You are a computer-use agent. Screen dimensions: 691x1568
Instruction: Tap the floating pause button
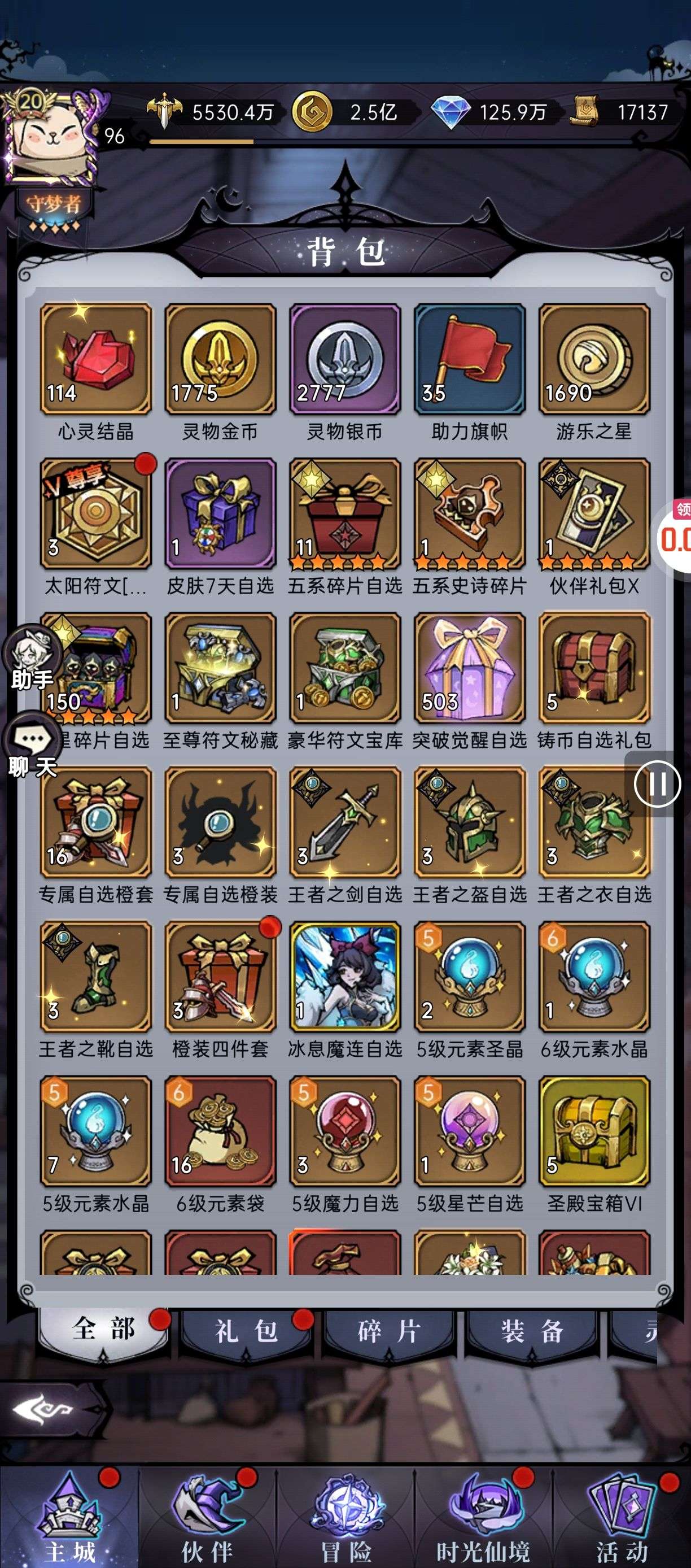pos(657,784)
